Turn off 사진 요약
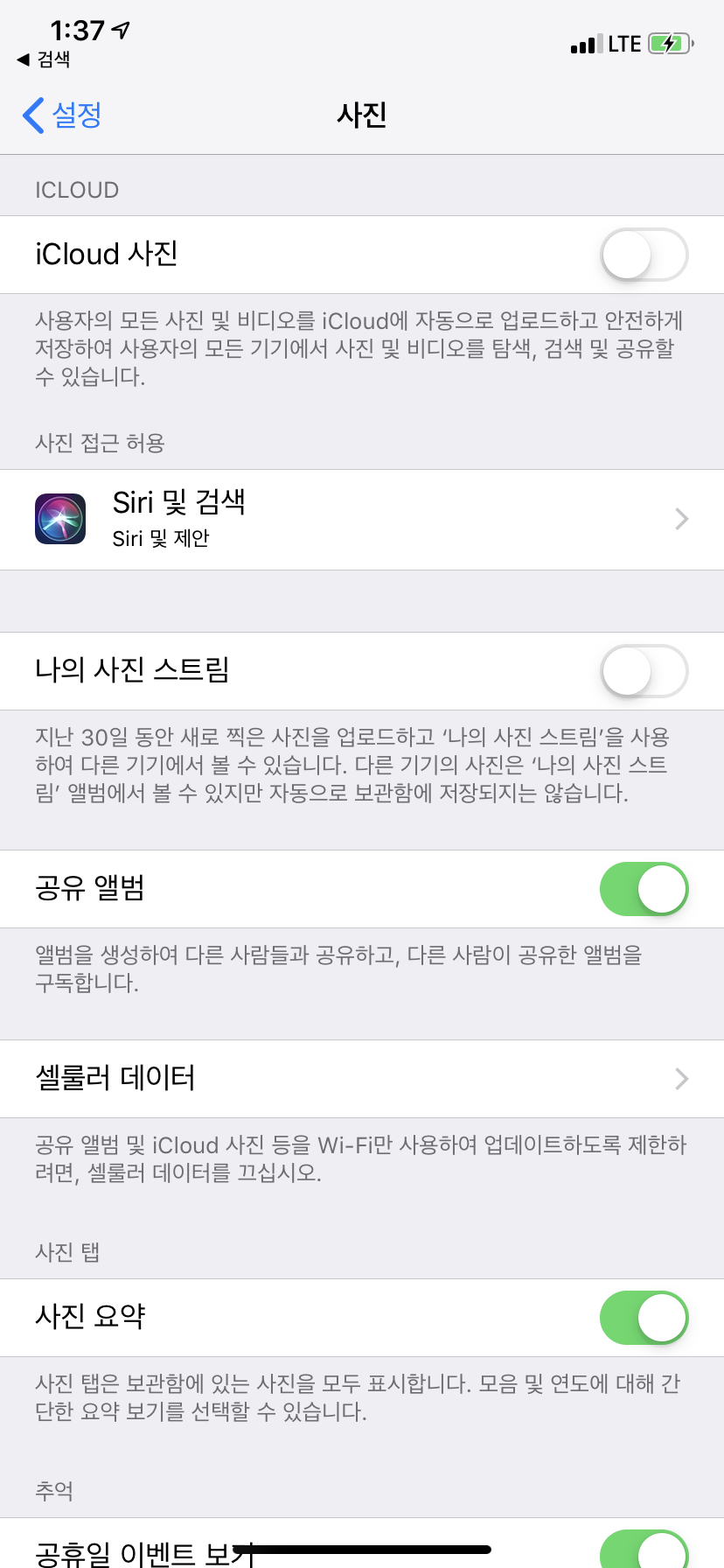 pyautogui.click(x=644, y=1318)
